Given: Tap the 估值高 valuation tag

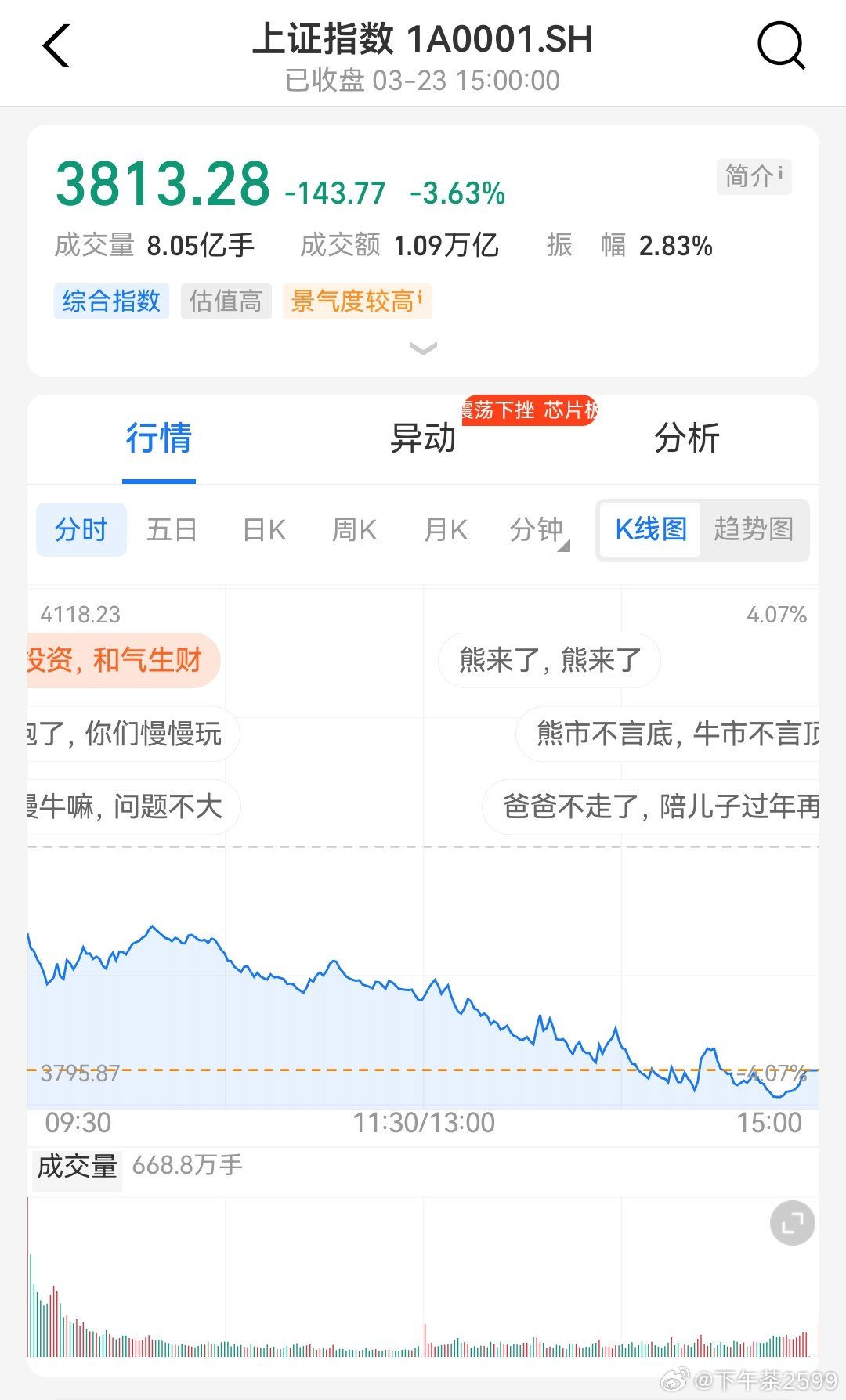Looking at the screenshot, I should pos(226,301).
